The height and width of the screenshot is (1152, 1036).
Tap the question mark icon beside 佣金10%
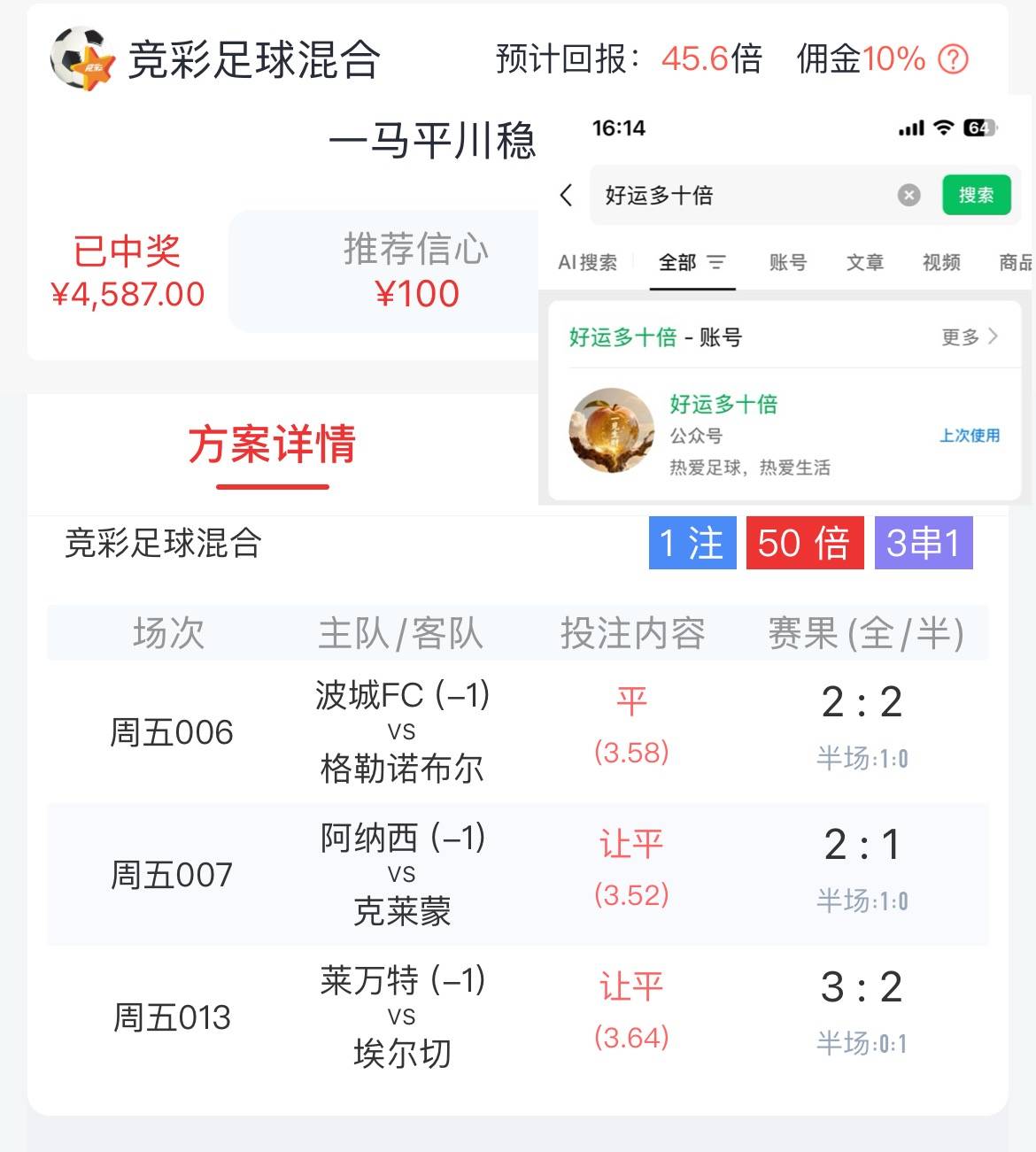pos(952,59)
